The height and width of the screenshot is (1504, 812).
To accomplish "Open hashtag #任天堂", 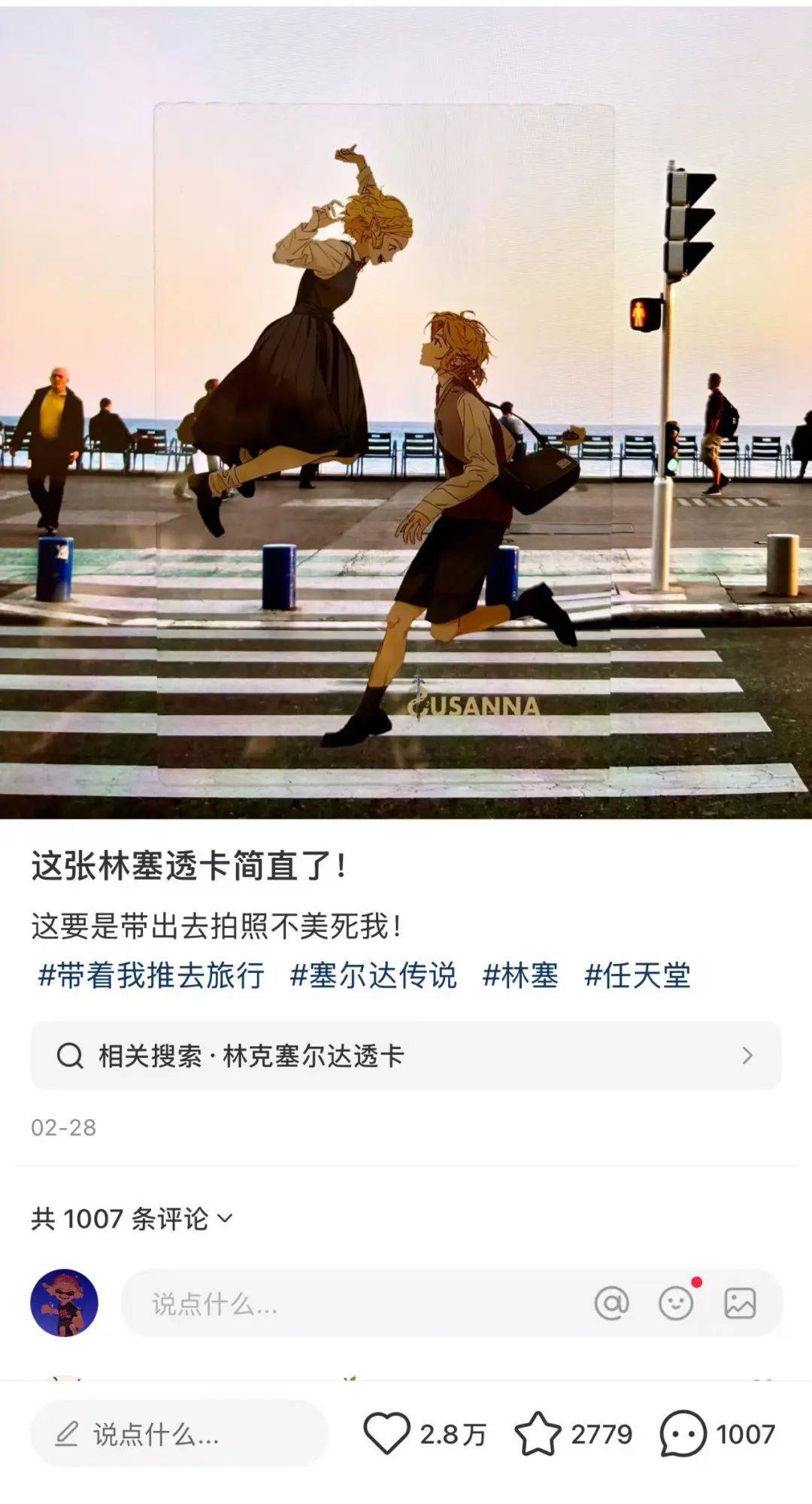I will point(638,975).
